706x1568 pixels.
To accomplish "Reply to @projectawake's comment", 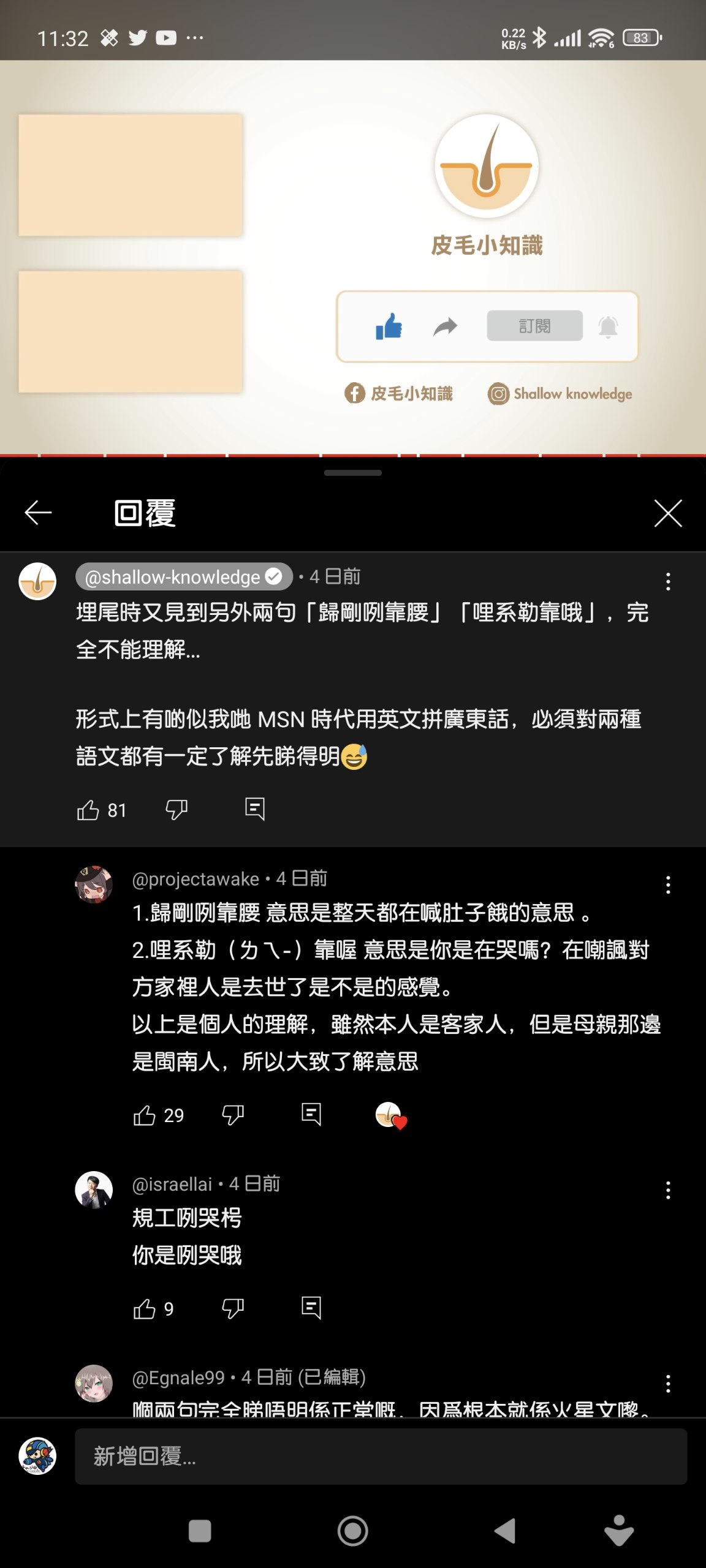I will tap(311, 1114).
